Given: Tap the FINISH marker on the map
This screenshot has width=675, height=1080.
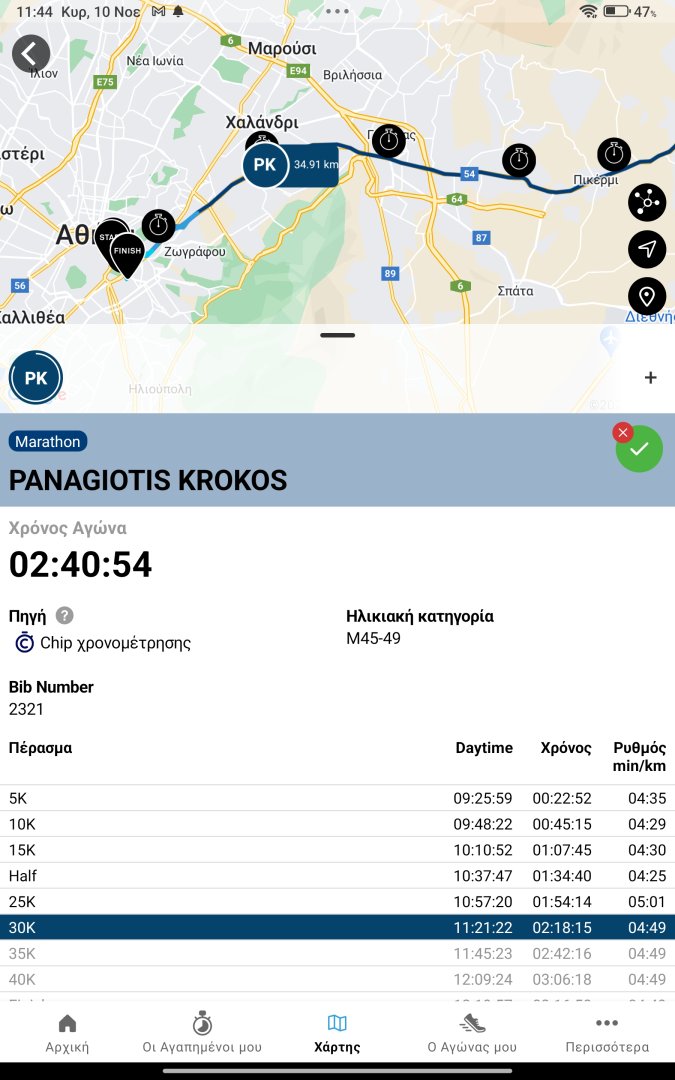Looking at the screenshot, I should coord(127,252).
